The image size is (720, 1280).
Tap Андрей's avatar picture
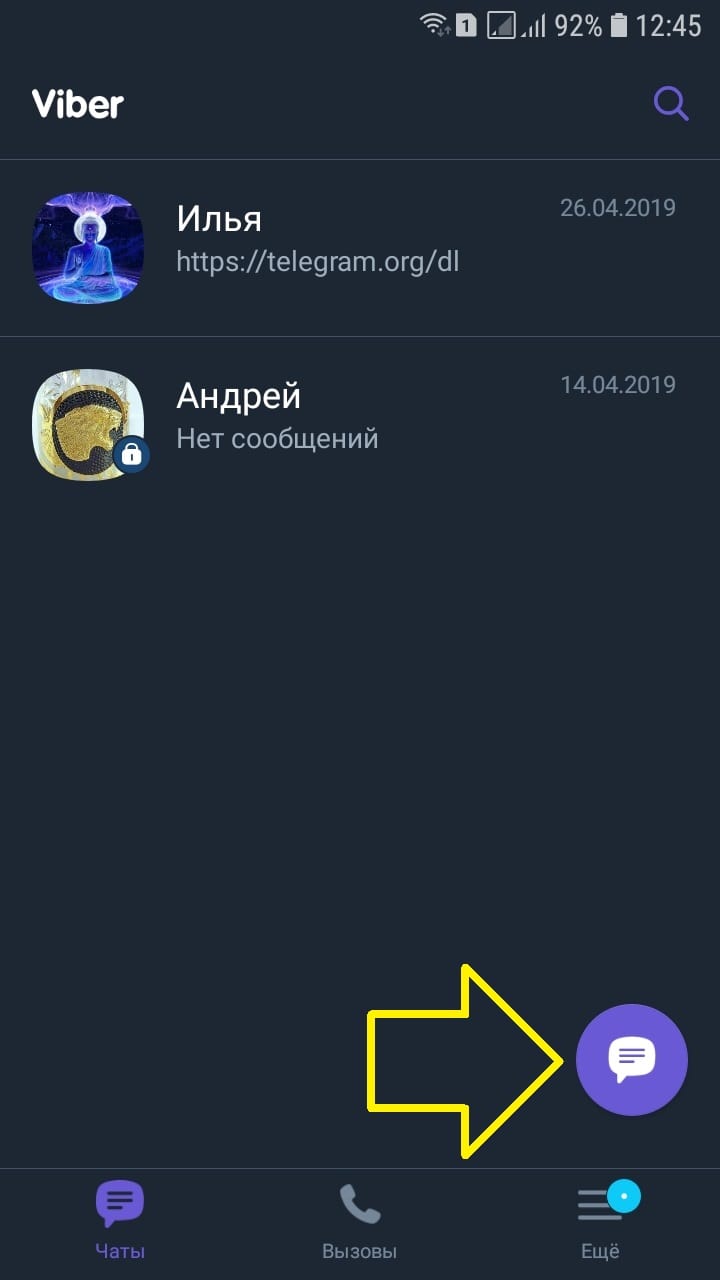88,424
